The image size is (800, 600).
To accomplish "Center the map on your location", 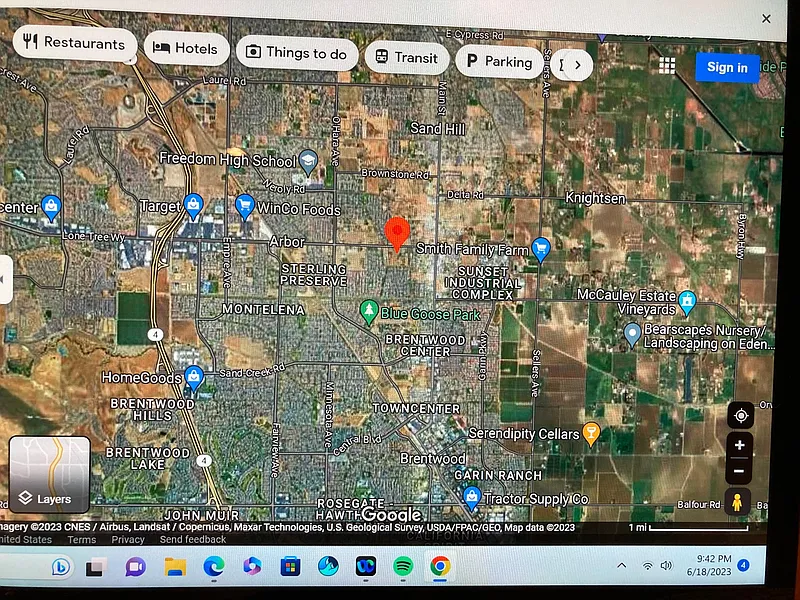I will click(x=740, y=415).
